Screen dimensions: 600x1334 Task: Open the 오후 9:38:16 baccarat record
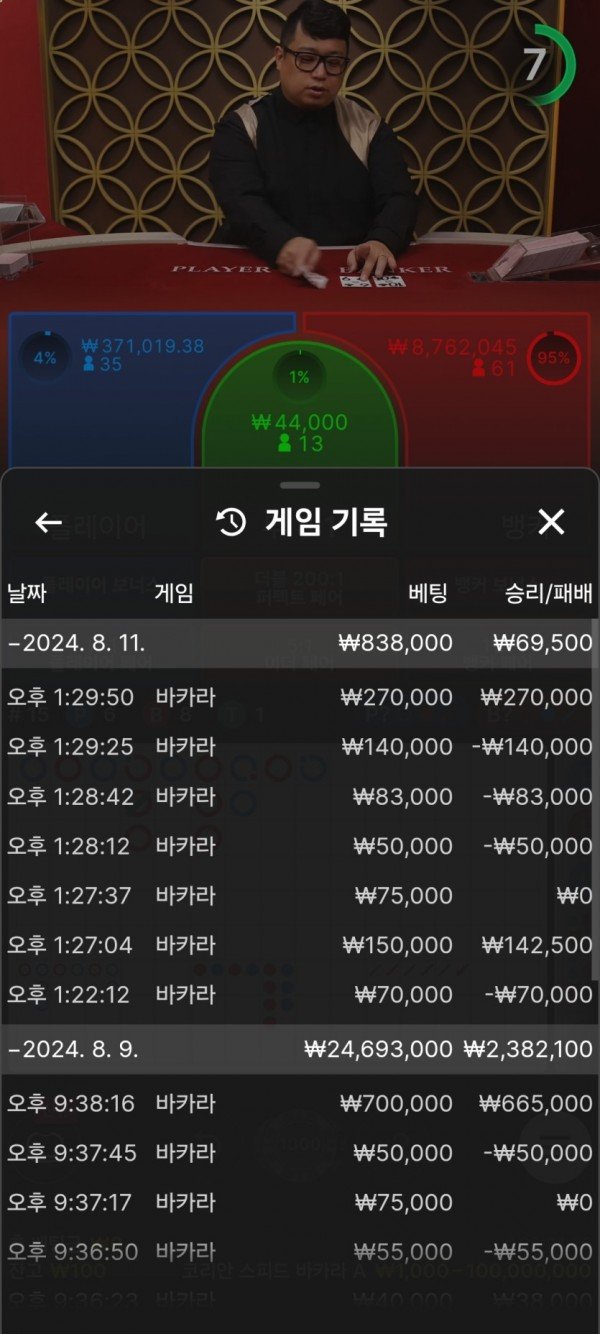tap(300, 1103)
